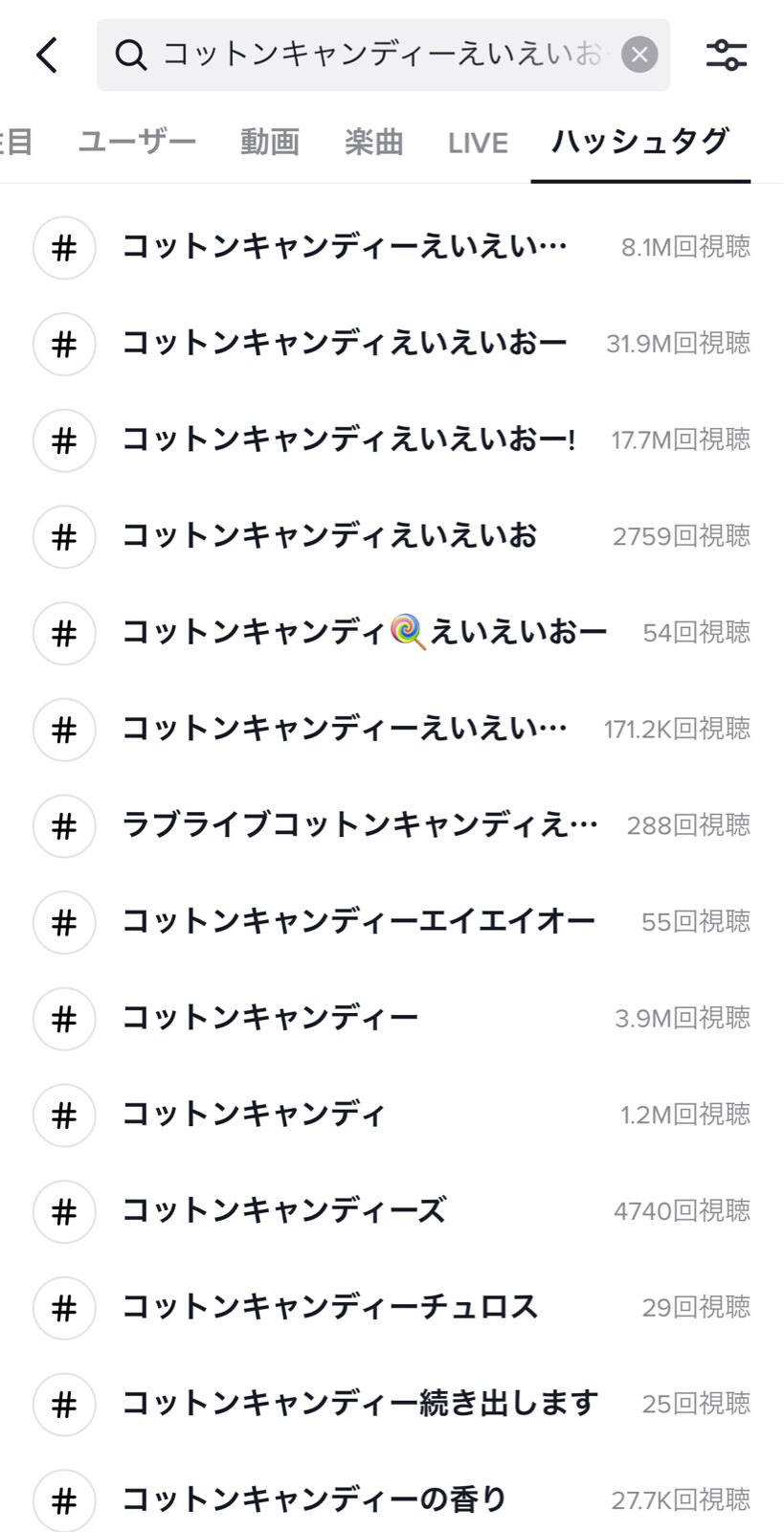
Task: Switch to the ユーザー tab
Action: coord(137,142)
